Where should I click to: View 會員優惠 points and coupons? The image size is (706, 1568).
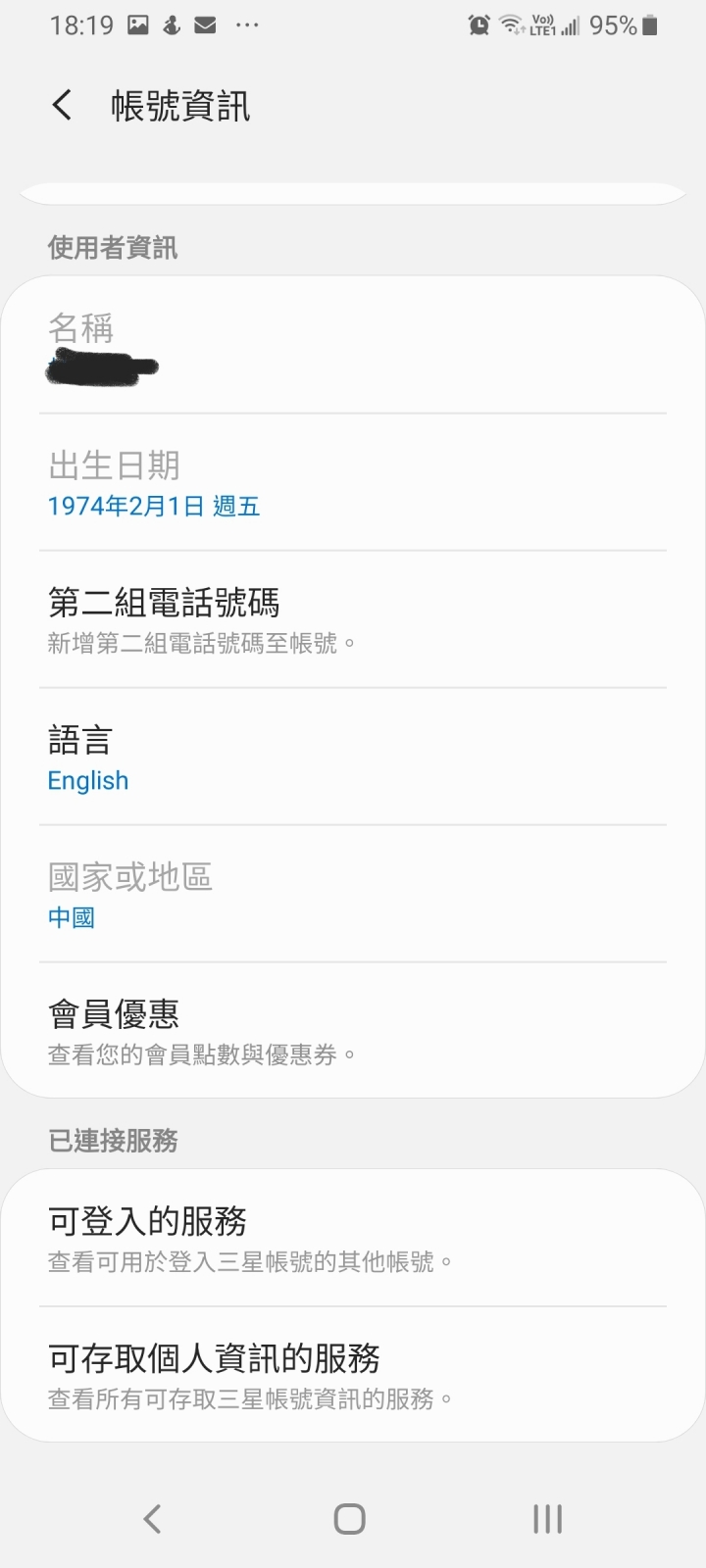(353, 1032)
